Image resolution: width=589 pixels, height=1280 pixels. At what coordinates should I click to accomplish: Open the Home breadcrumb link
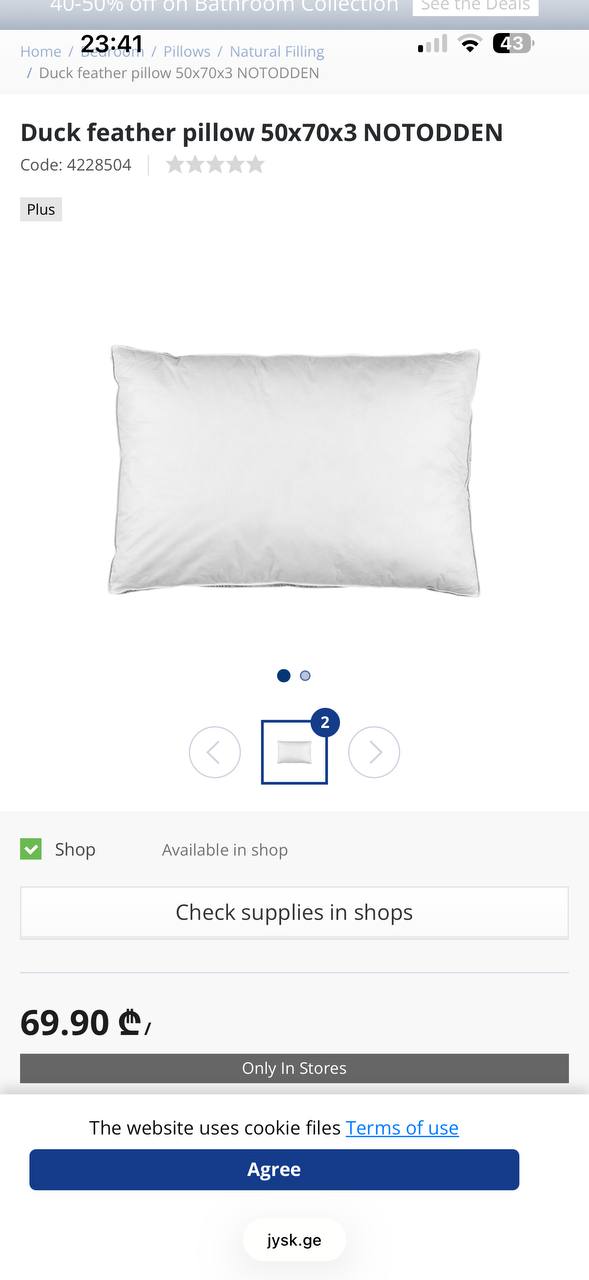click(x=40, y=51)
